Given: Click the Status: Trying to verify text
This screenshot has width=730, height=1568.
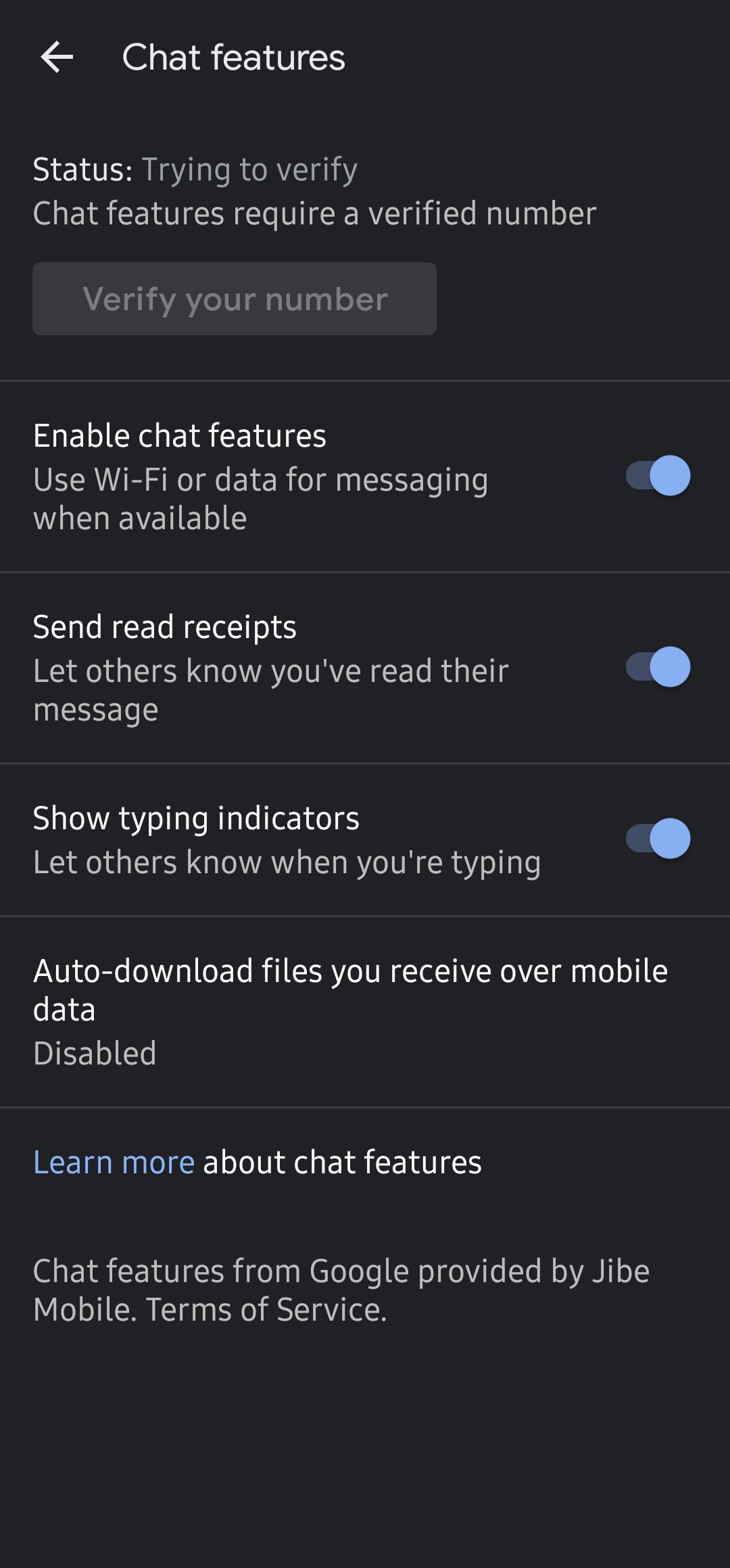Looking at the screenshot, I should [195, 169].
